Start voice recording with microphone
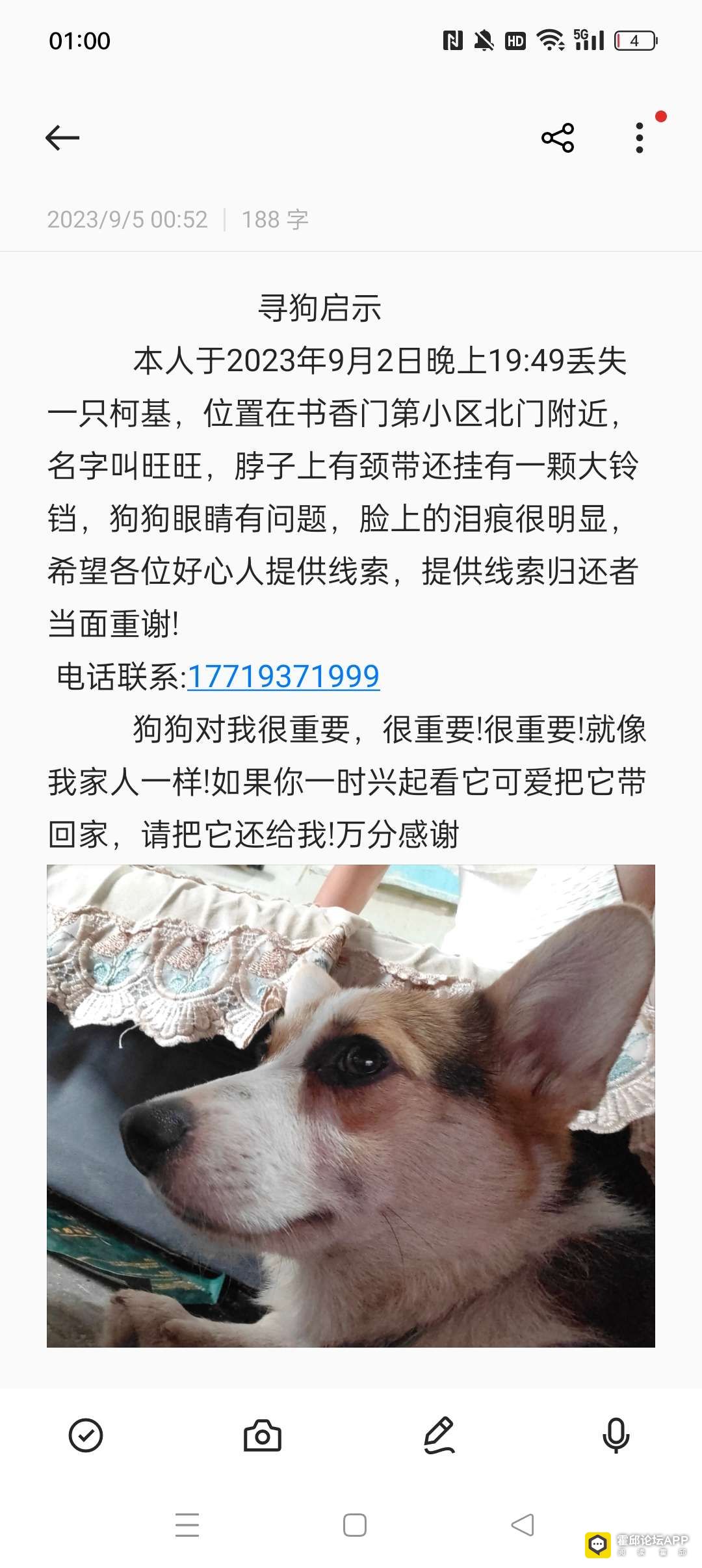Image resolution: width=702 pixels, height=1568 pixels. click(x=616, y=1435)
